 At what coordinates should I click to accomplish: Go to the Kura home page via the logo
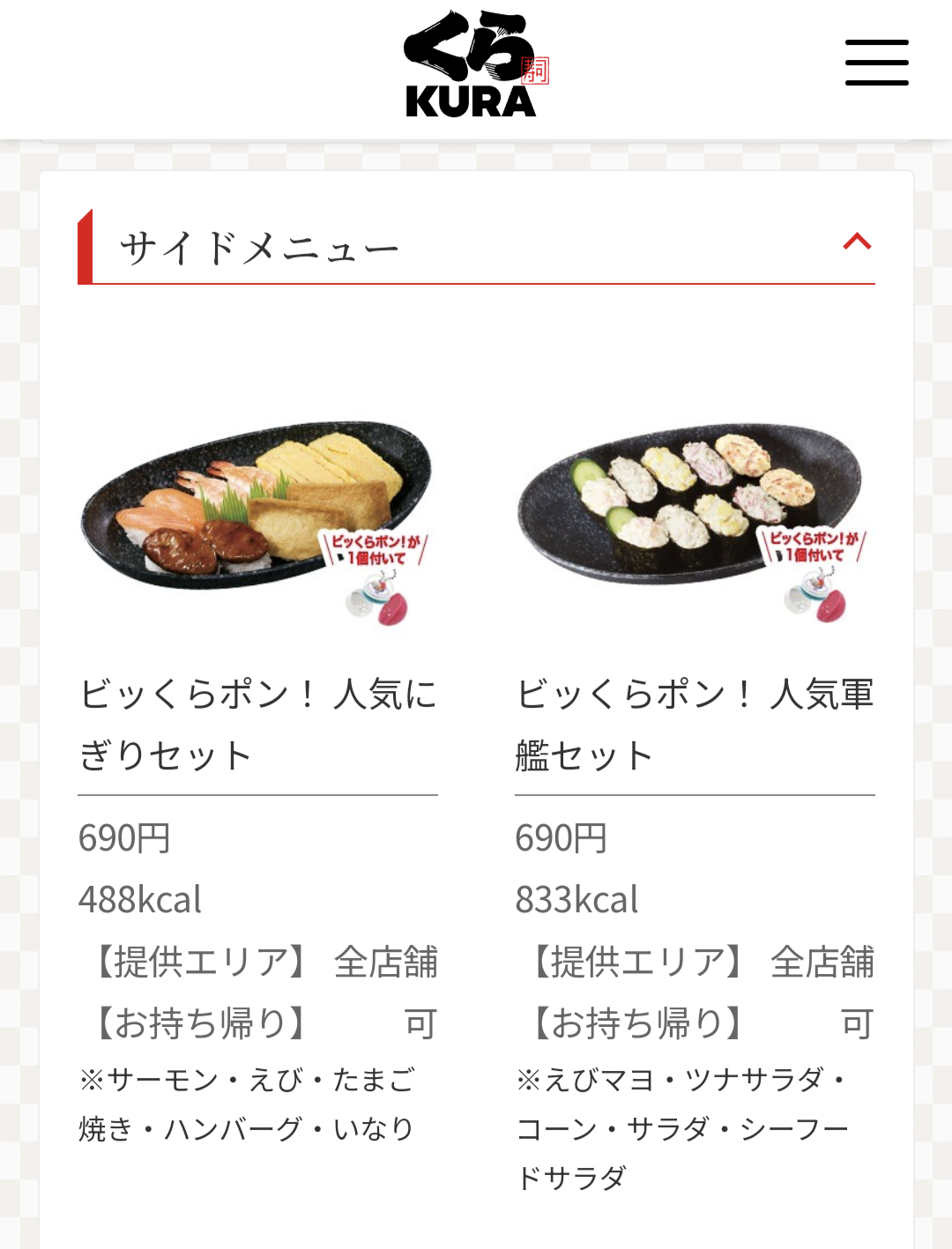coord(474,65)
